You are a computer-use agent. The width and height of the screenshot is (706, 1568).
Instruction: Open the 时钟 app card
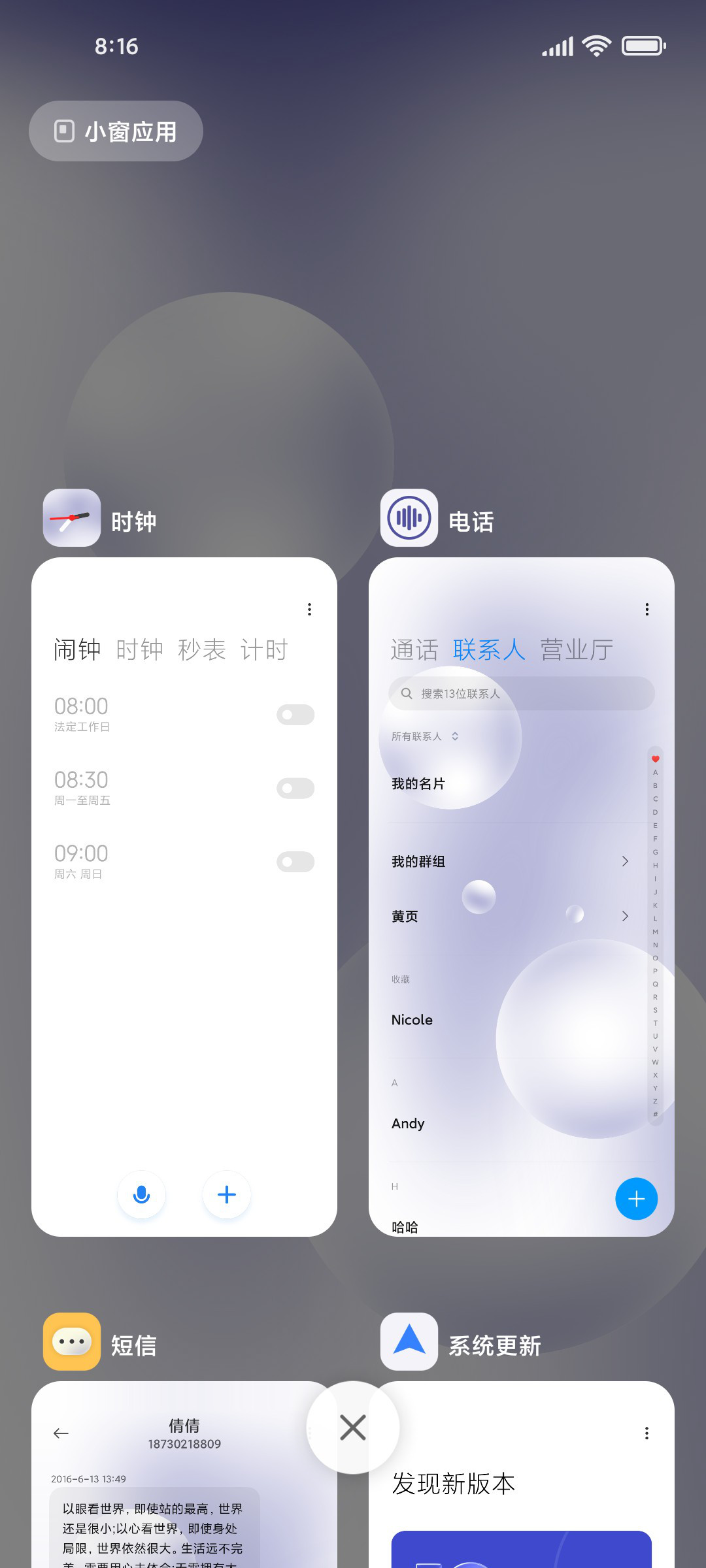pyautogui.click(x=184, y=896)
